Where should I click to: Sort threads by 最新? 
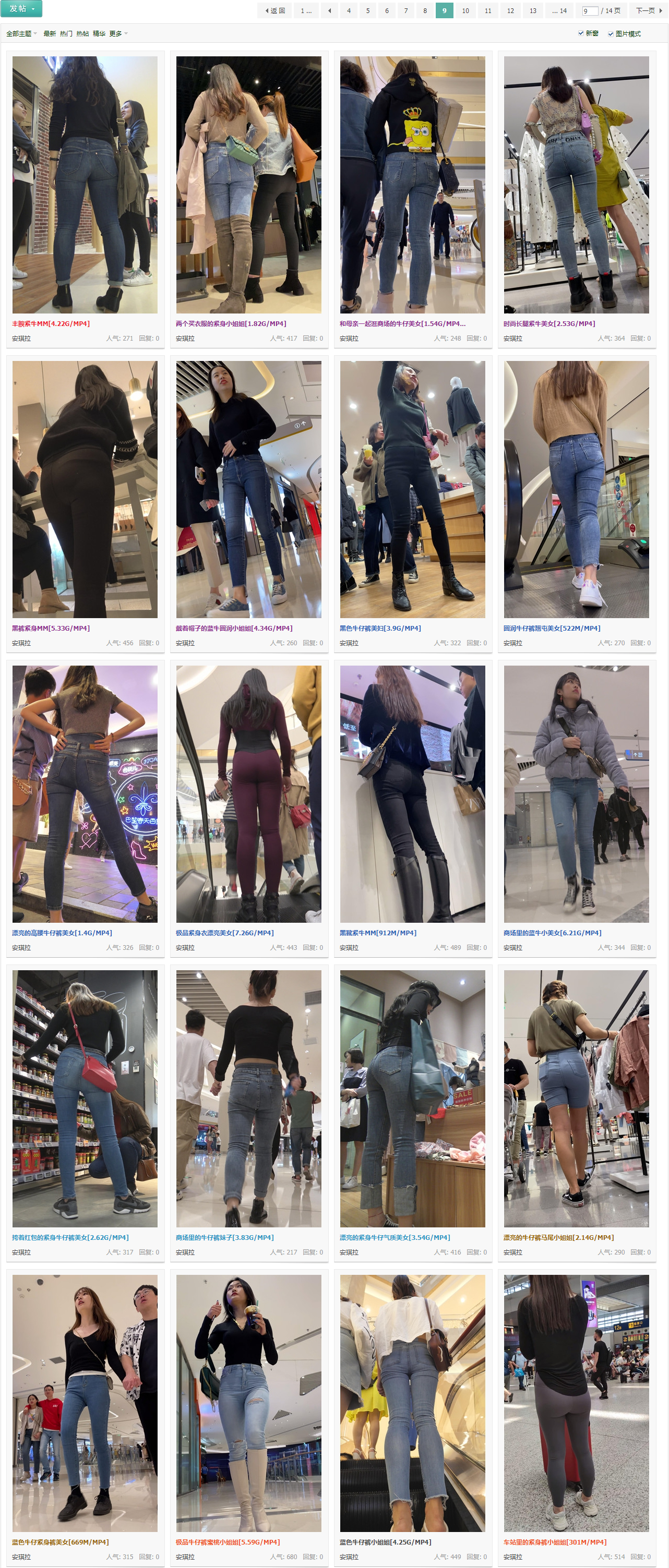coord(49,33)
